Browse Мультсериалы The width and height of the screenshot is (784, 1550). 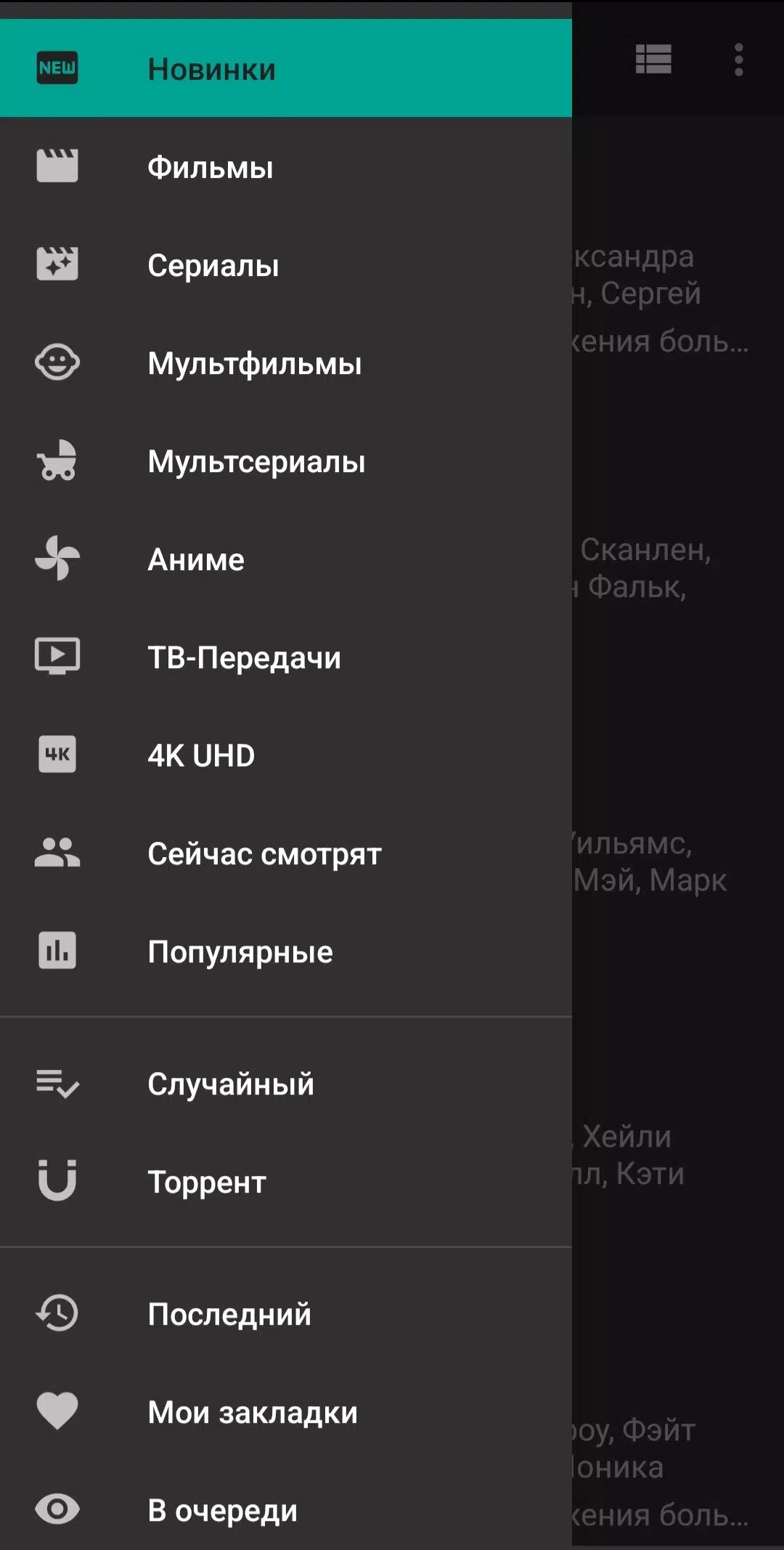click(x=256, y=462)
